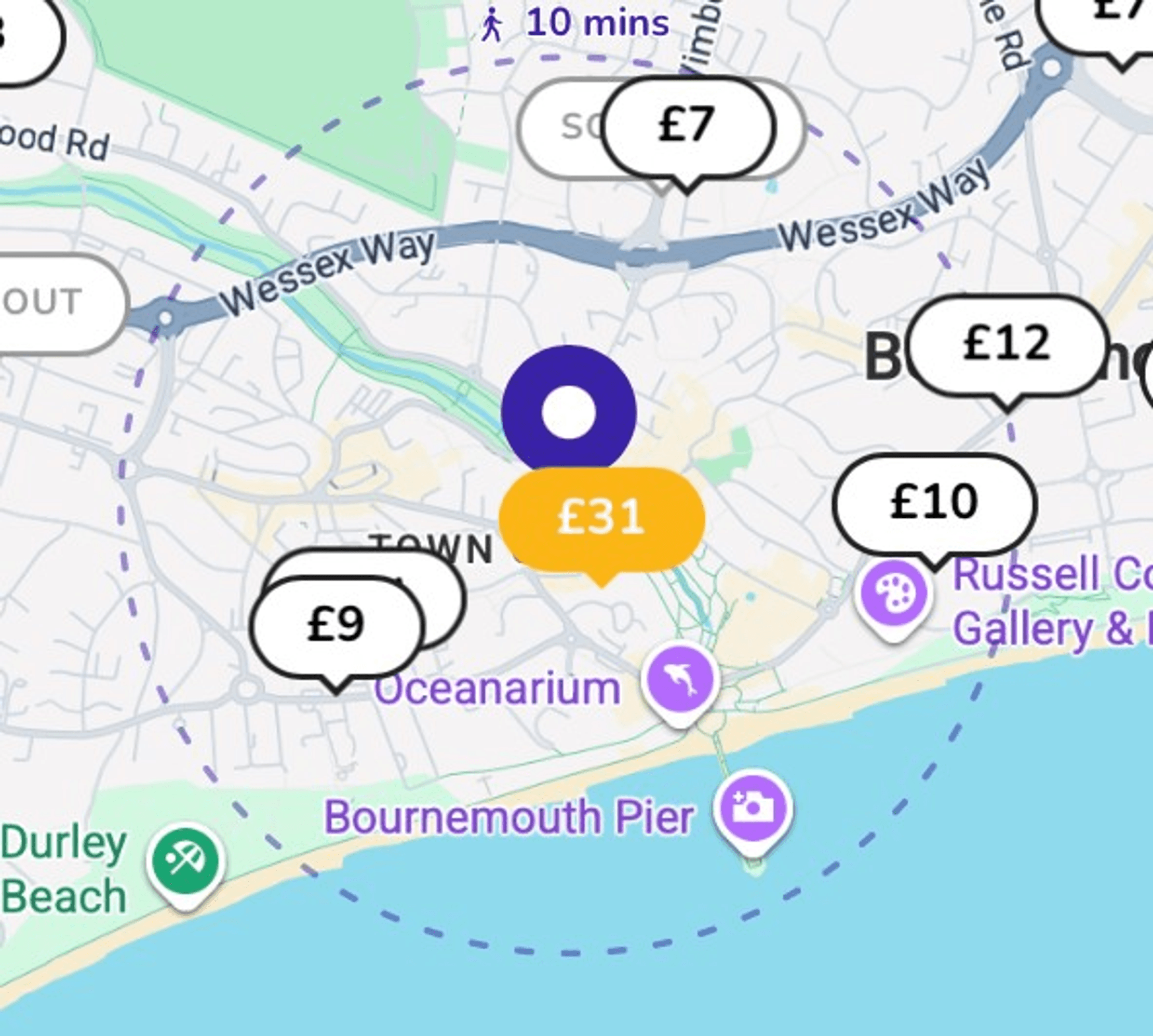The image size is (1153, 1036).
Task: Open the Bournemouth Pier camera pin
Action: (x=753, y=809)
